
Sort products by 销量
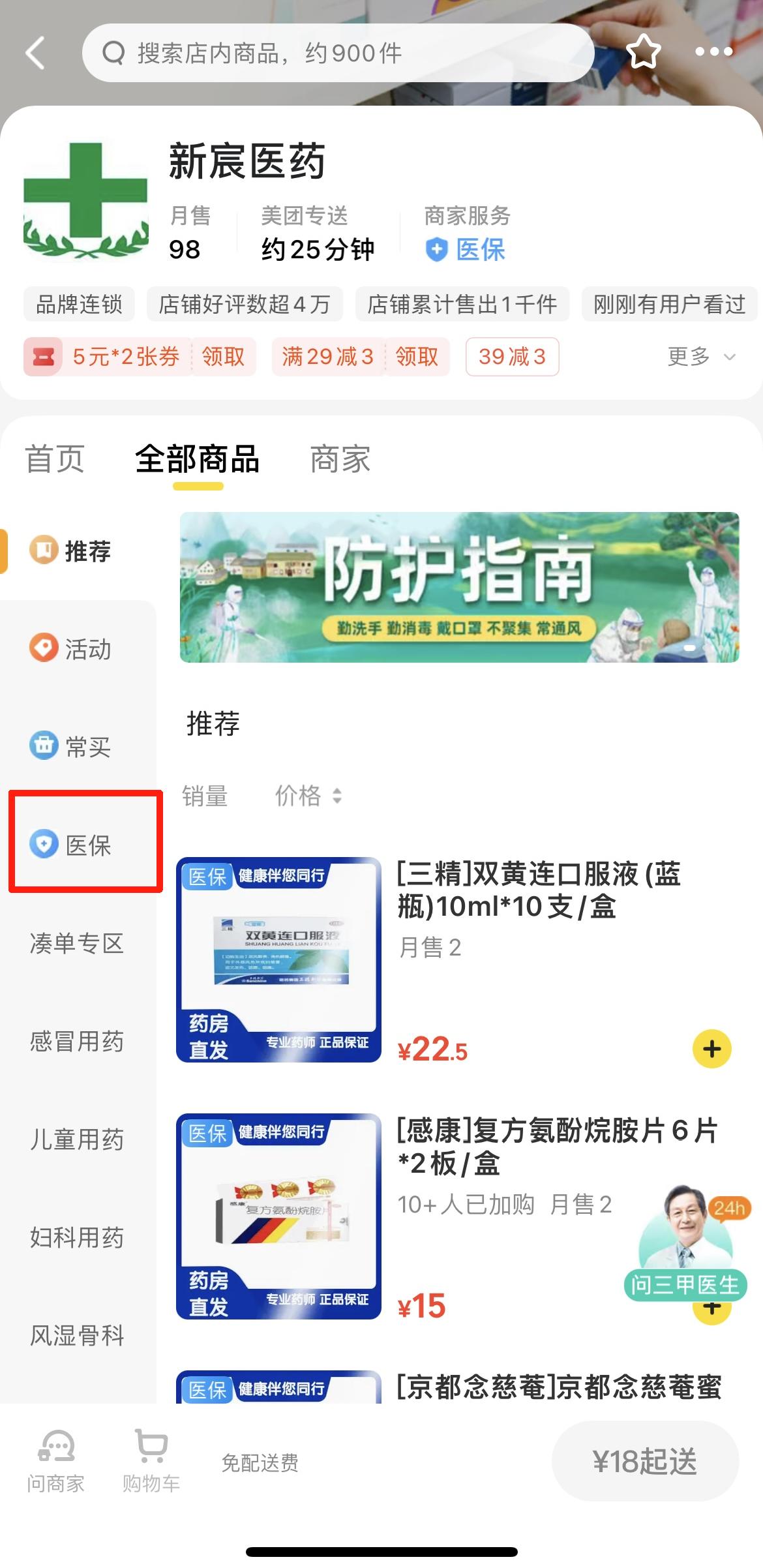(x=205, y=796)
